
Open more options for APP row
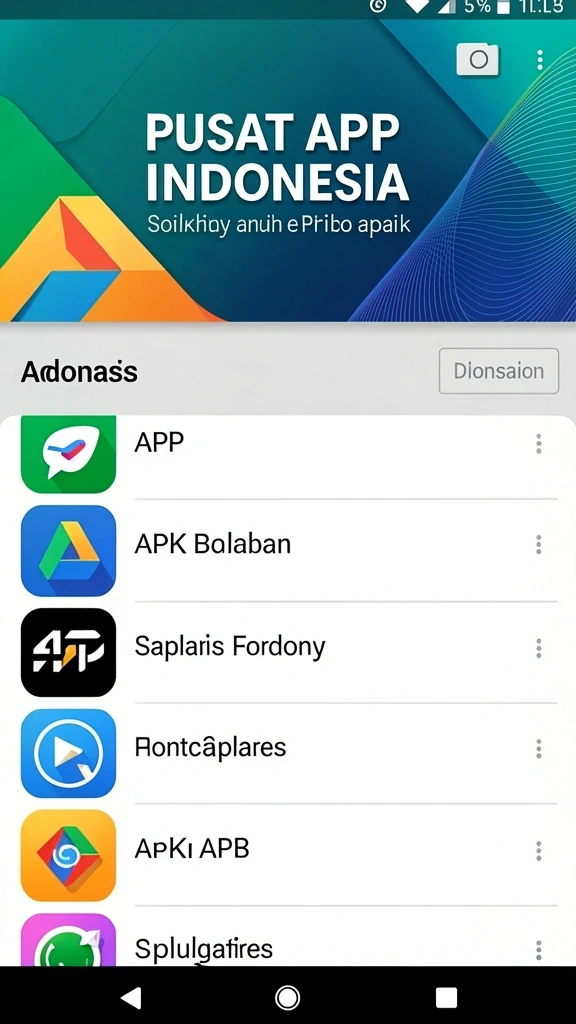tap(539, 445)
